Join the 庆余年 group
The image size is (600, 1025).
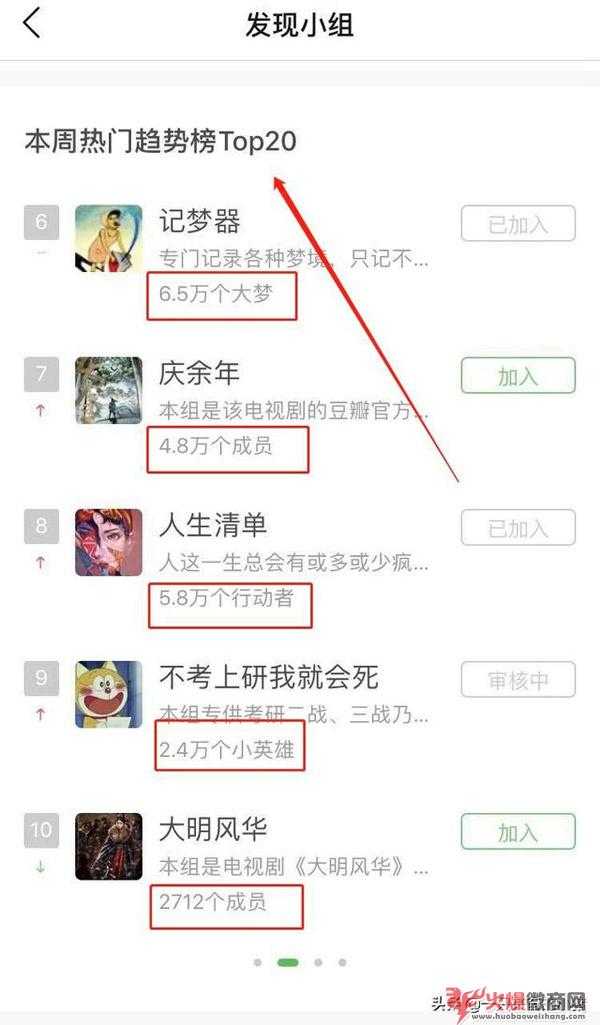[518, 376]
